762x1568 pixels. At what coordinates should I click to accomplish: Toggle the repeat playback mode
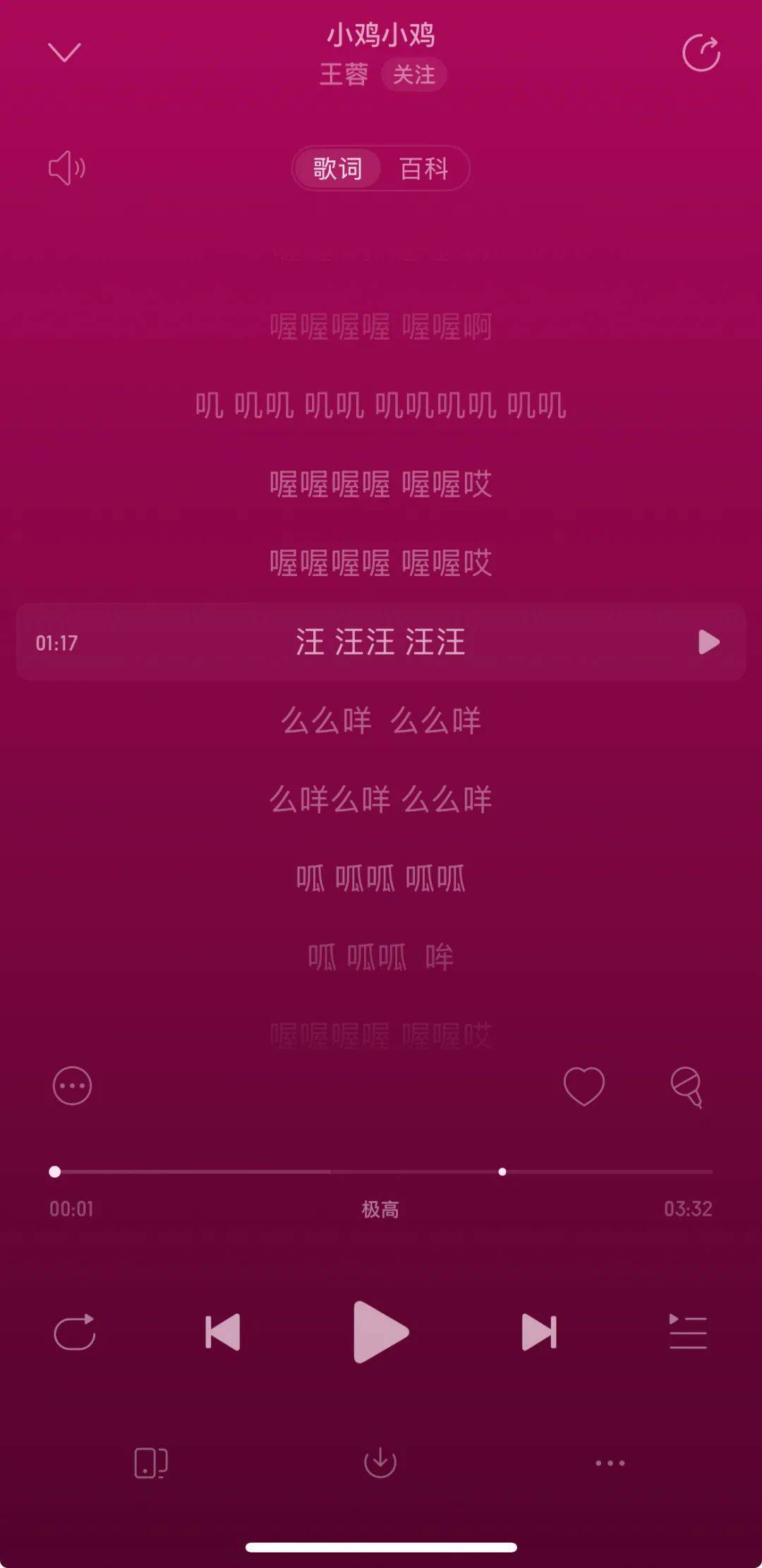pyautogui.click(x=74, y=1332)
